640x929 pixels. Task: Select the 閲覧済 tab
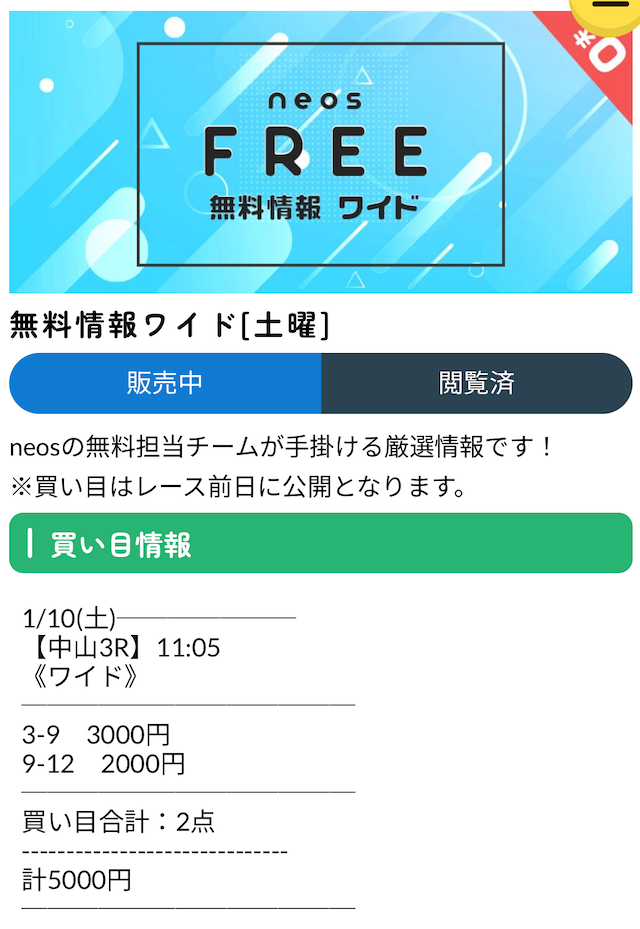coord(476,383)
